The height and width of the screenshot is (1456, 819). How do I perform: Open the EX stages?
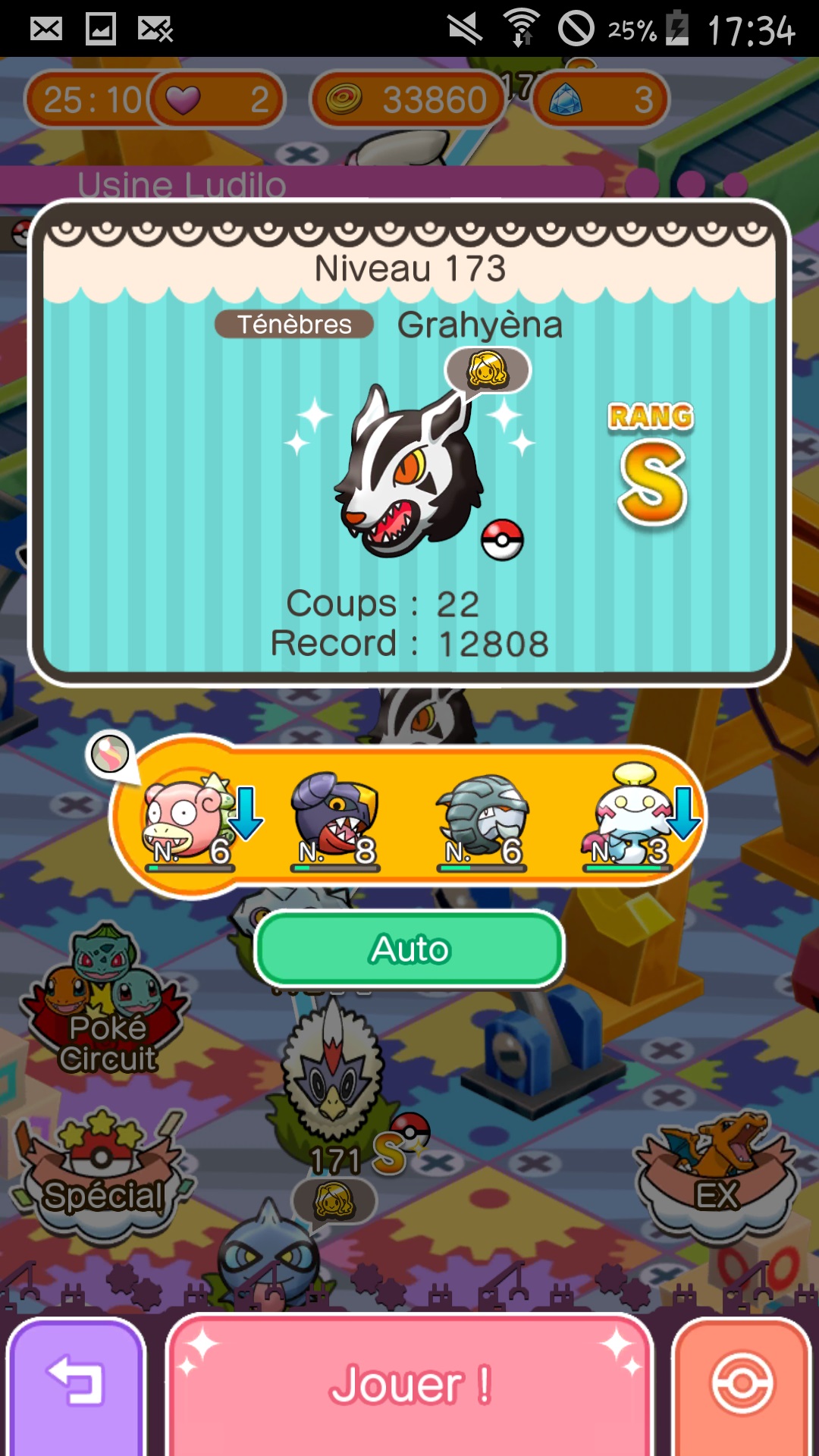coord(717,1172)
